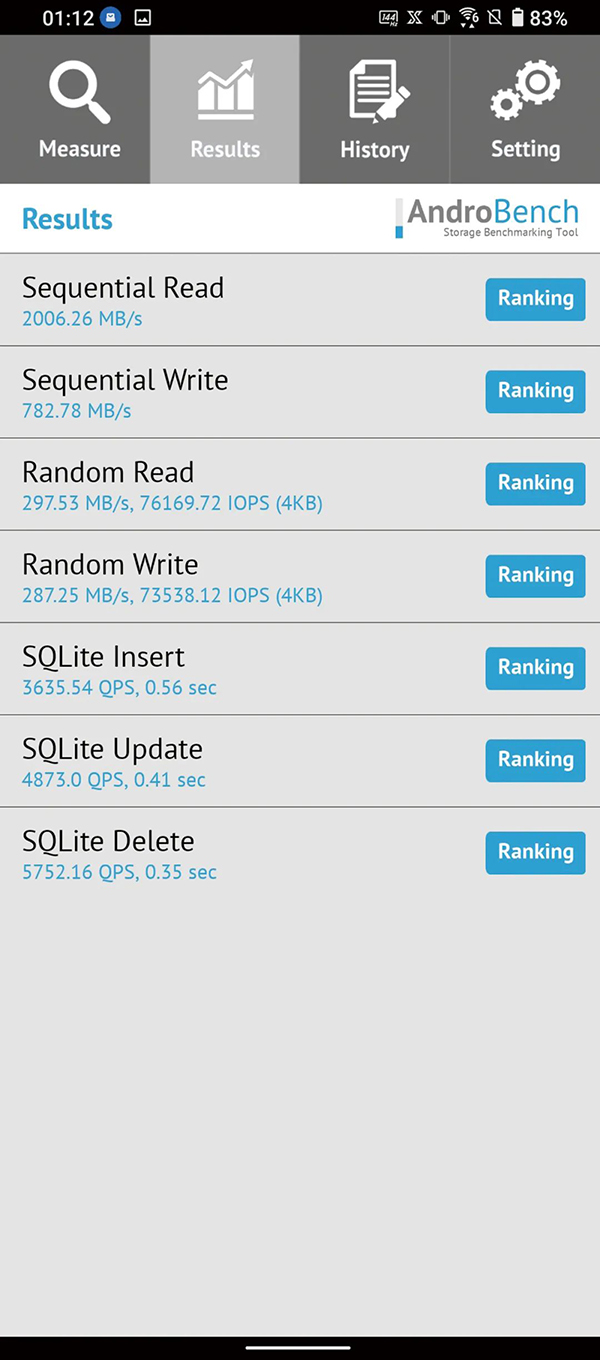See Ranking for SQLite Update
The image size is (600, 1360).
(x=535, y=760)
